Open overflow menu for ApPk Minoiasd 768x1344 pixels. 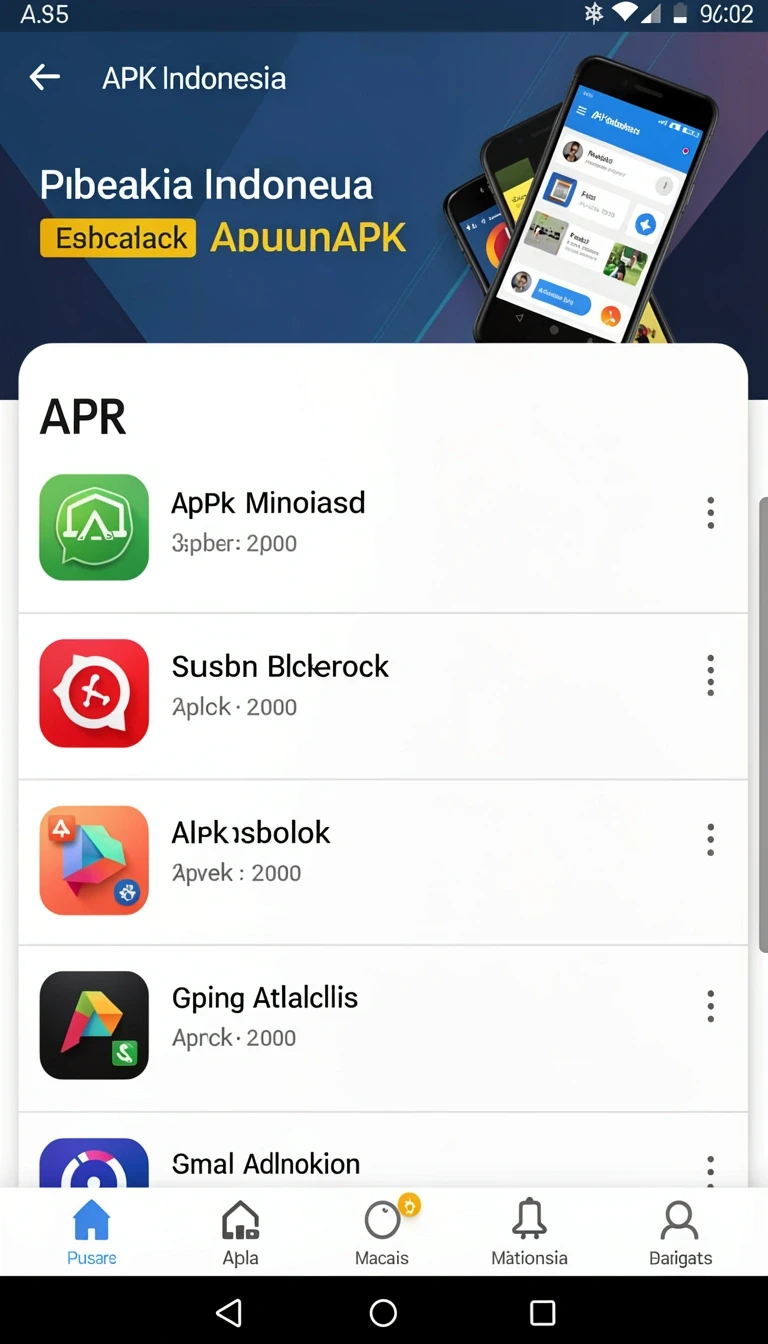pos(711,513)
